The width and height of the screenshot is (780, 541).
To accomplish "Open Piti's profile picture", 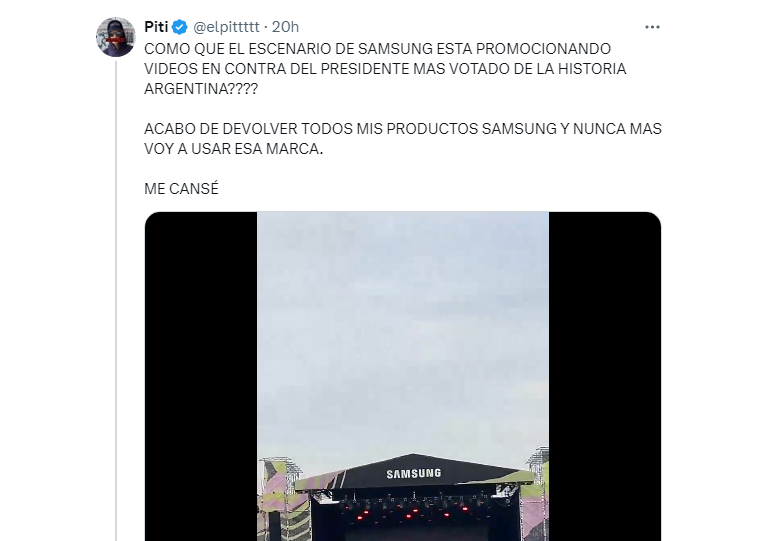I will (115, 37).
